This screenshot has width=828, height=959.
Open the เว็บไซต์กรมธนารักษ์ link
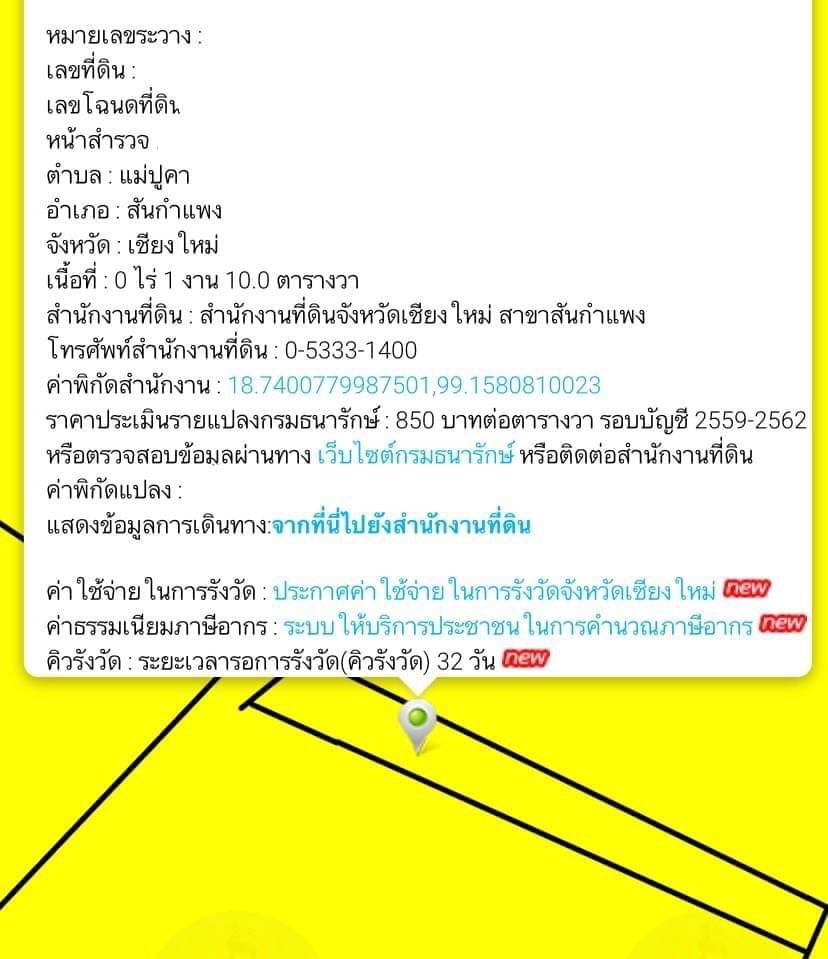(x=415, y=455)
